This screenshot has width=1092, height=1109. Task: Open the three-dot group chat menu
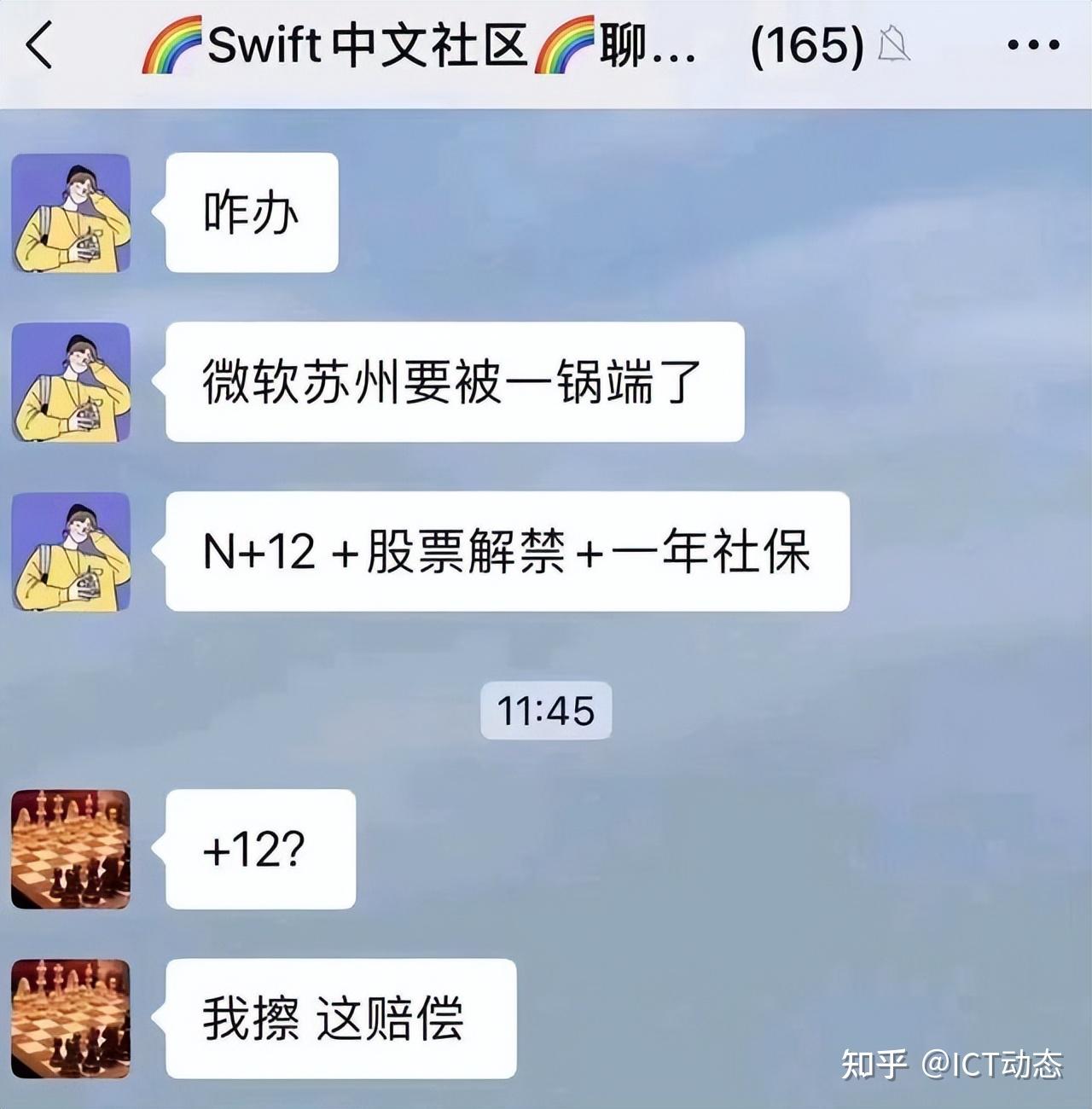tap(1033, 44)
